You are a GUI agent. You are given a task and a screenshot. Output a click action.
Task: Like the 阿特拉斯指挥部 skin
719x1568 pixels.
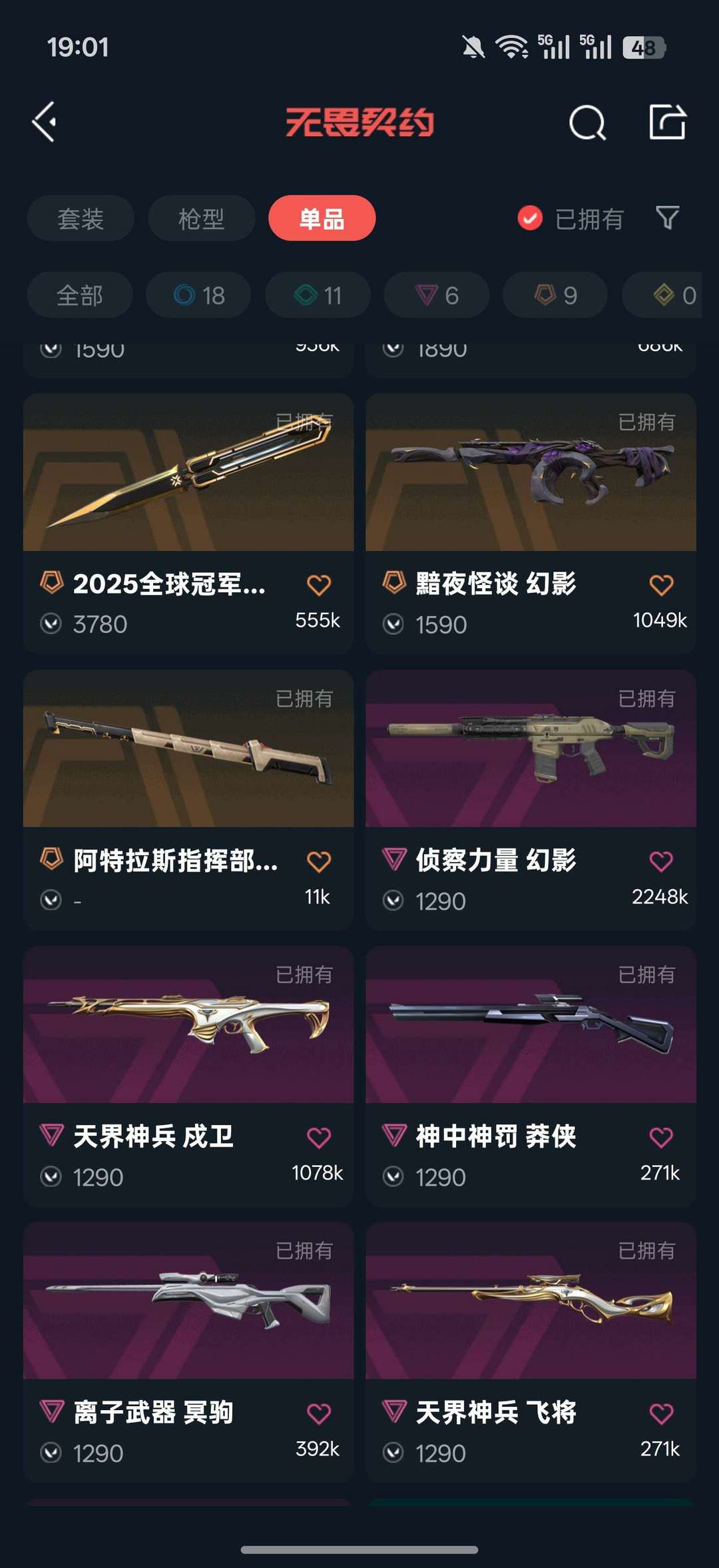click(x=319, y=862)
